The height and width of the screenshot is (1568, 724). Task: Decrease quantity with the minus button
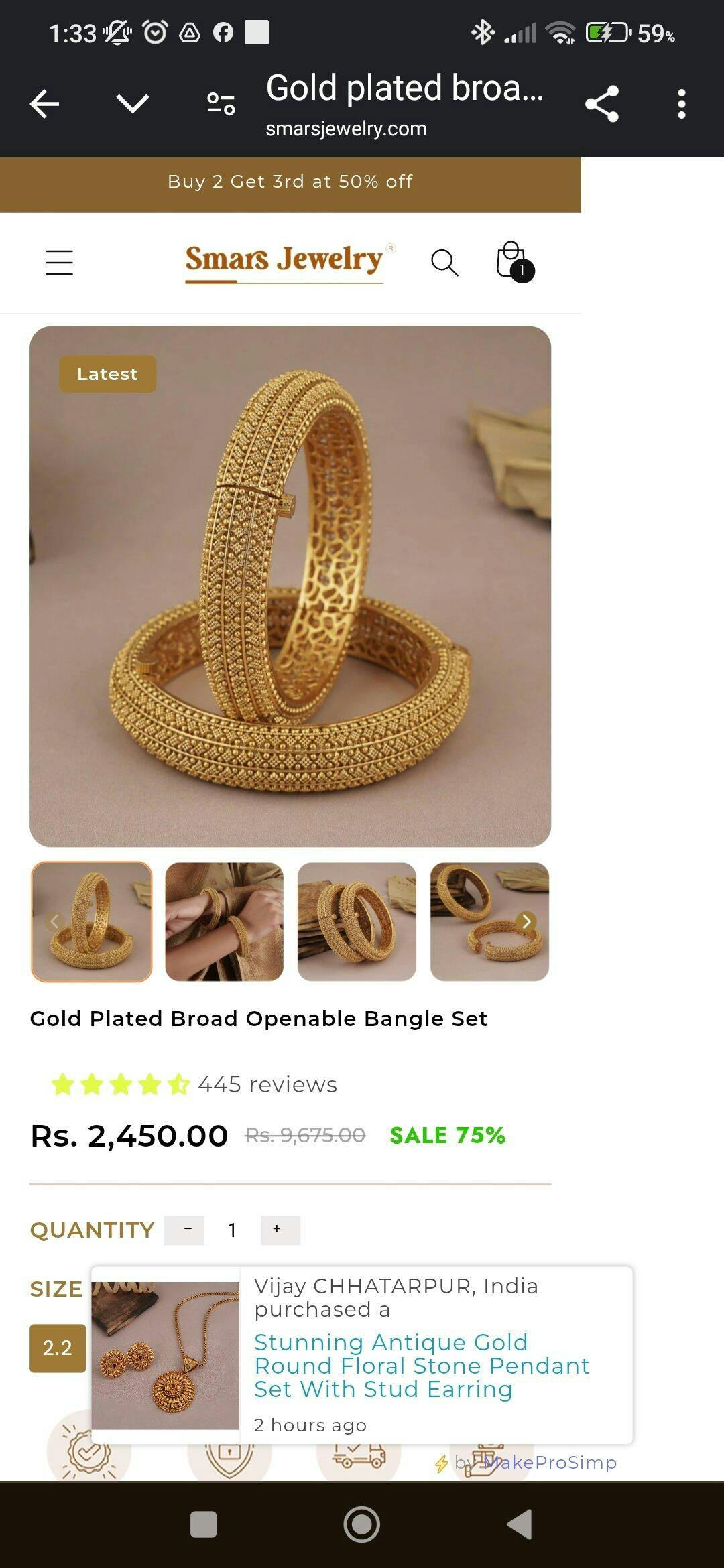point(186,1229)
